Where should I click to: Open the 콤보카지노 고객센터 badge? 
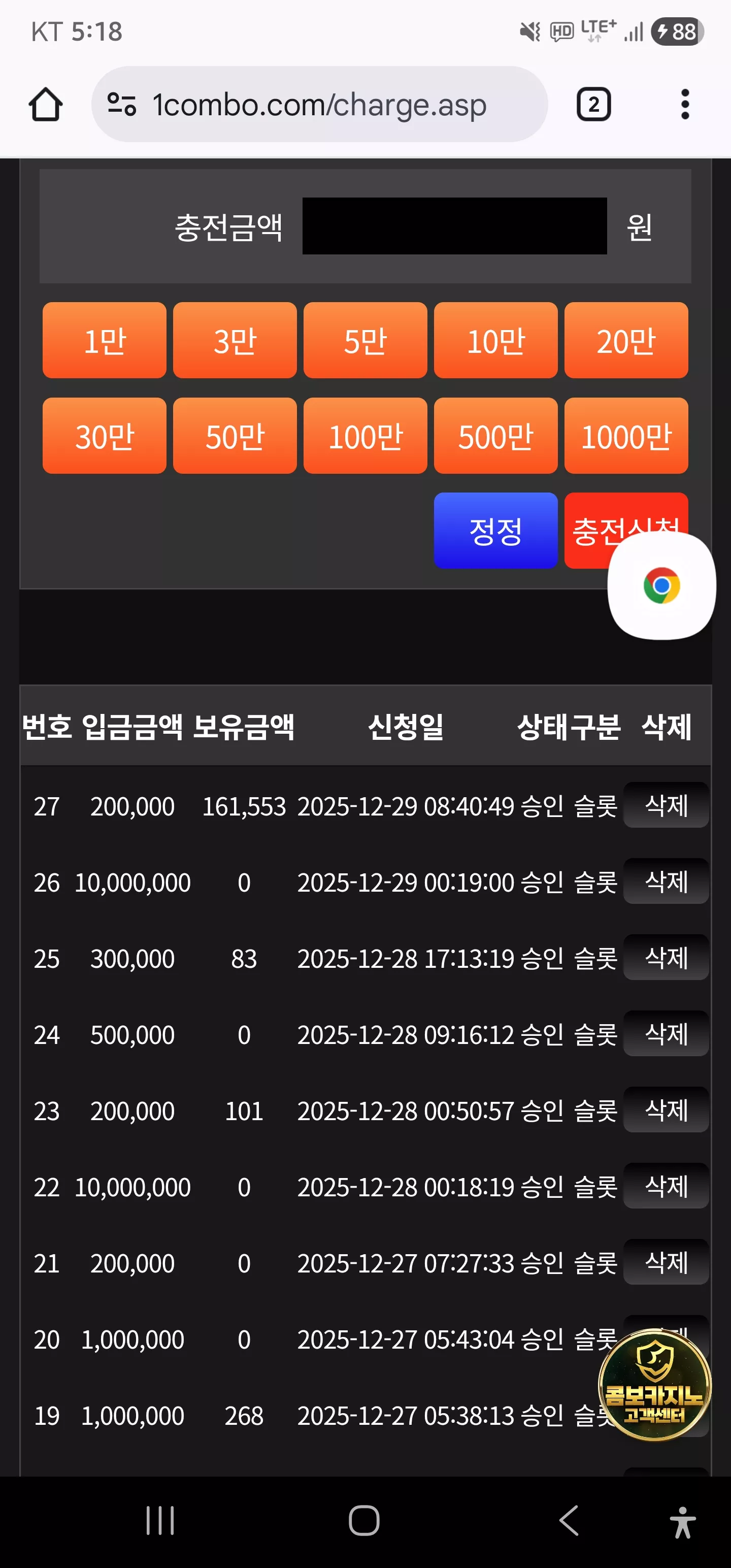tap(655, 1385)
